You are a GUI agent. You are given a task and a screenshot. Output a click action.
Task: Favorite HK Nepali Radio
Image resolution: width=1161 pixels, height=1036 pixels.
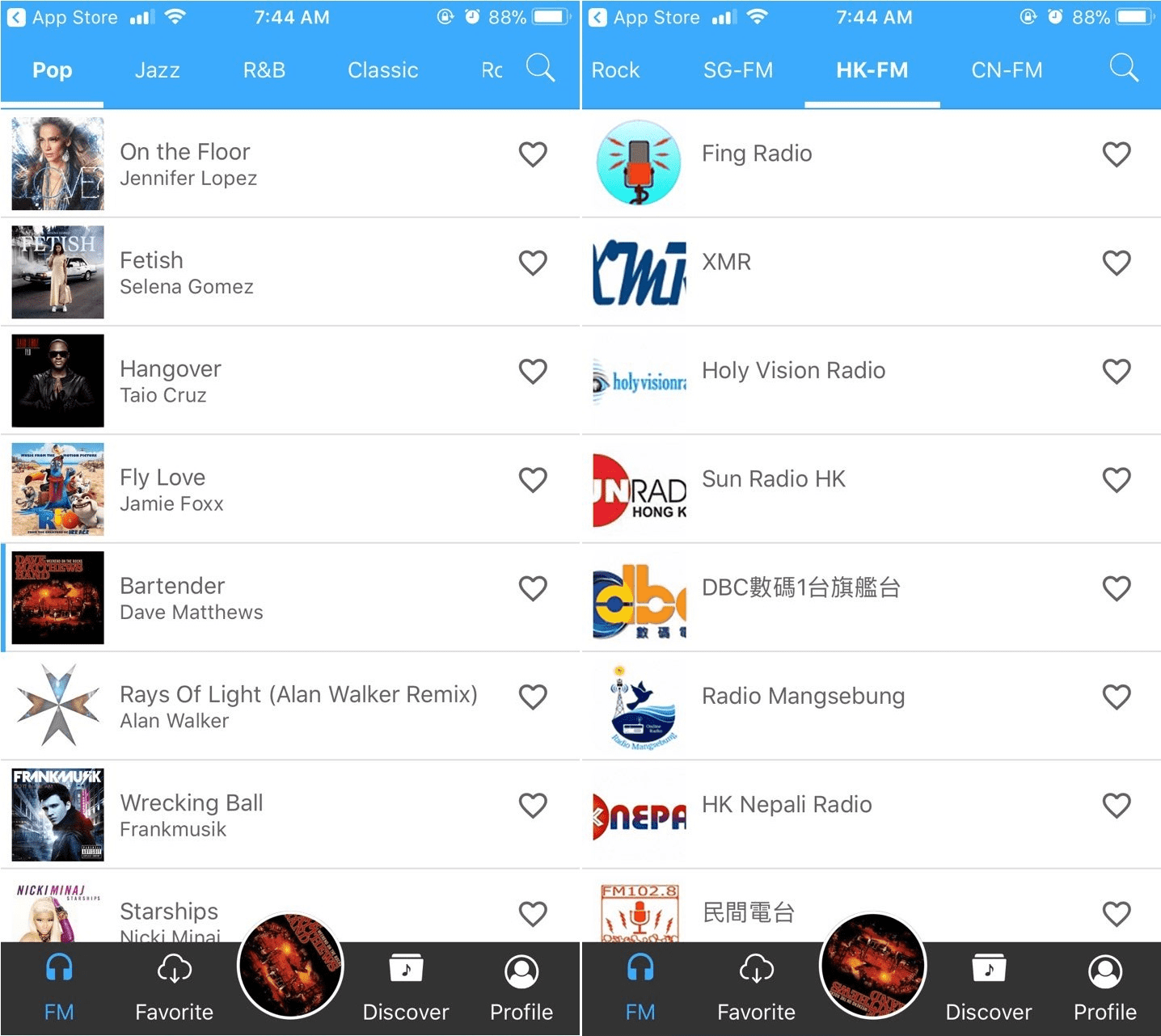click(x=1116, y=806)
